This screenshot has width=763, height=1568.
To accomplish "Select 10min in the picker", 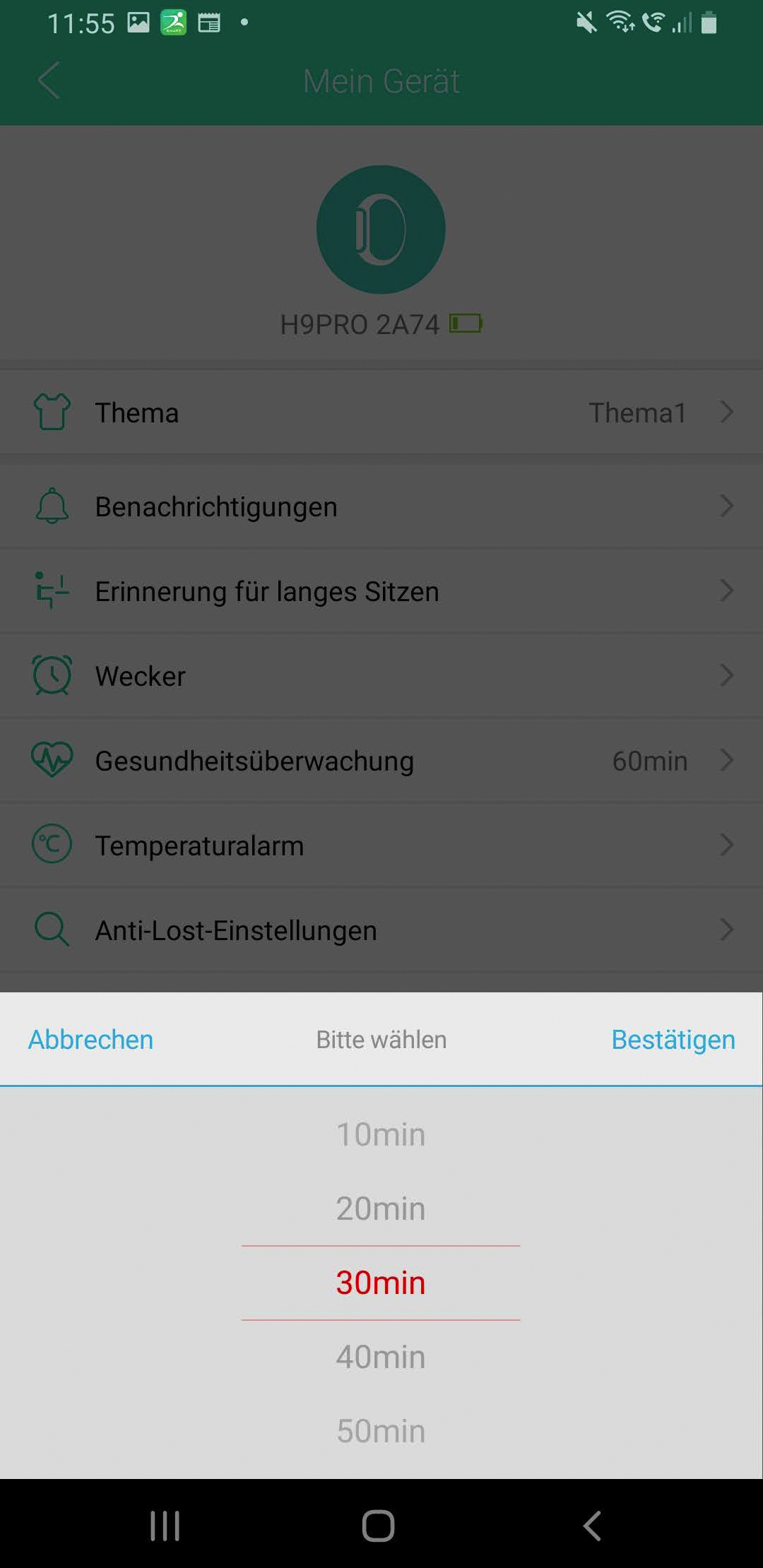I will point(381,1135).
